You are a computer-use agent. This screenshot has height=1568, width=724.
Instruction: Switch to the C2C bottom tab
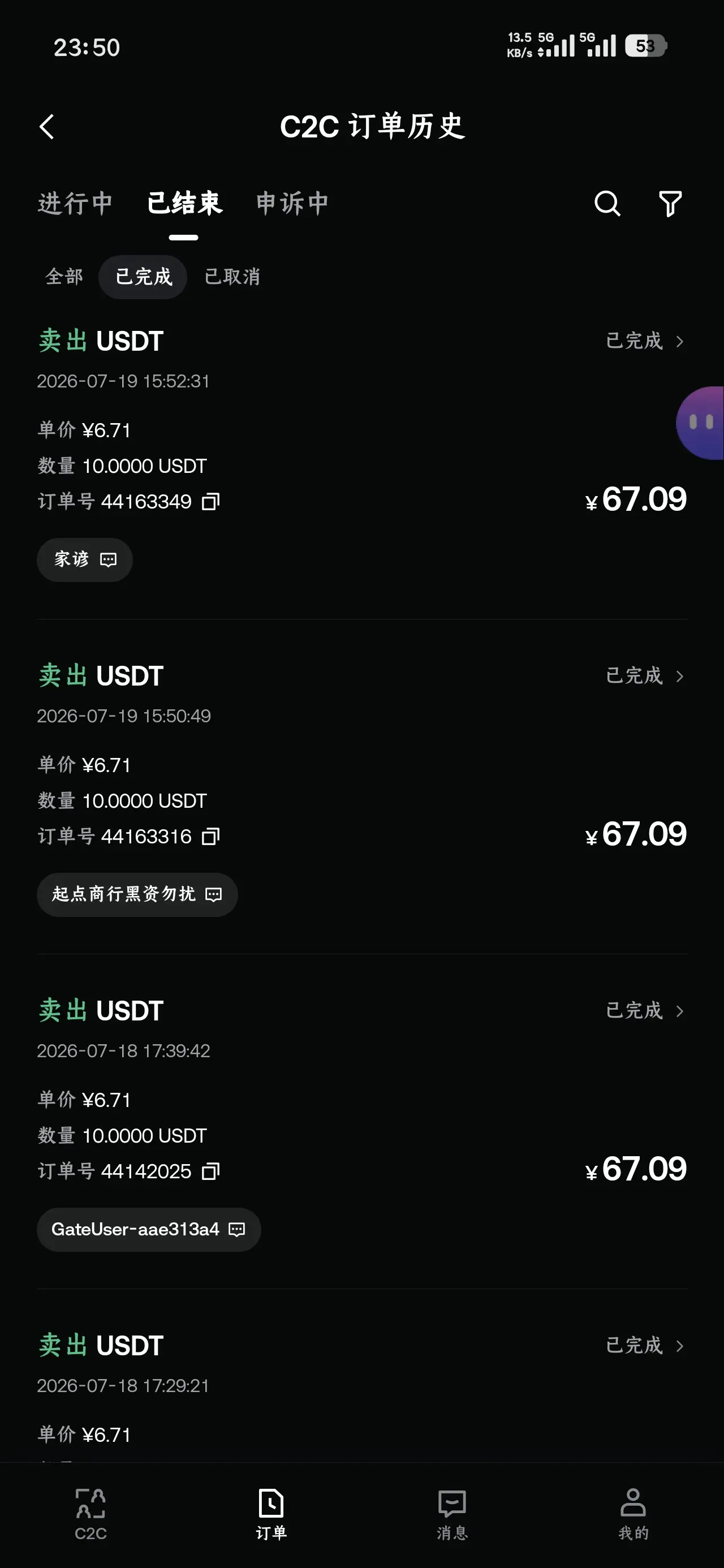point(90,1514)
